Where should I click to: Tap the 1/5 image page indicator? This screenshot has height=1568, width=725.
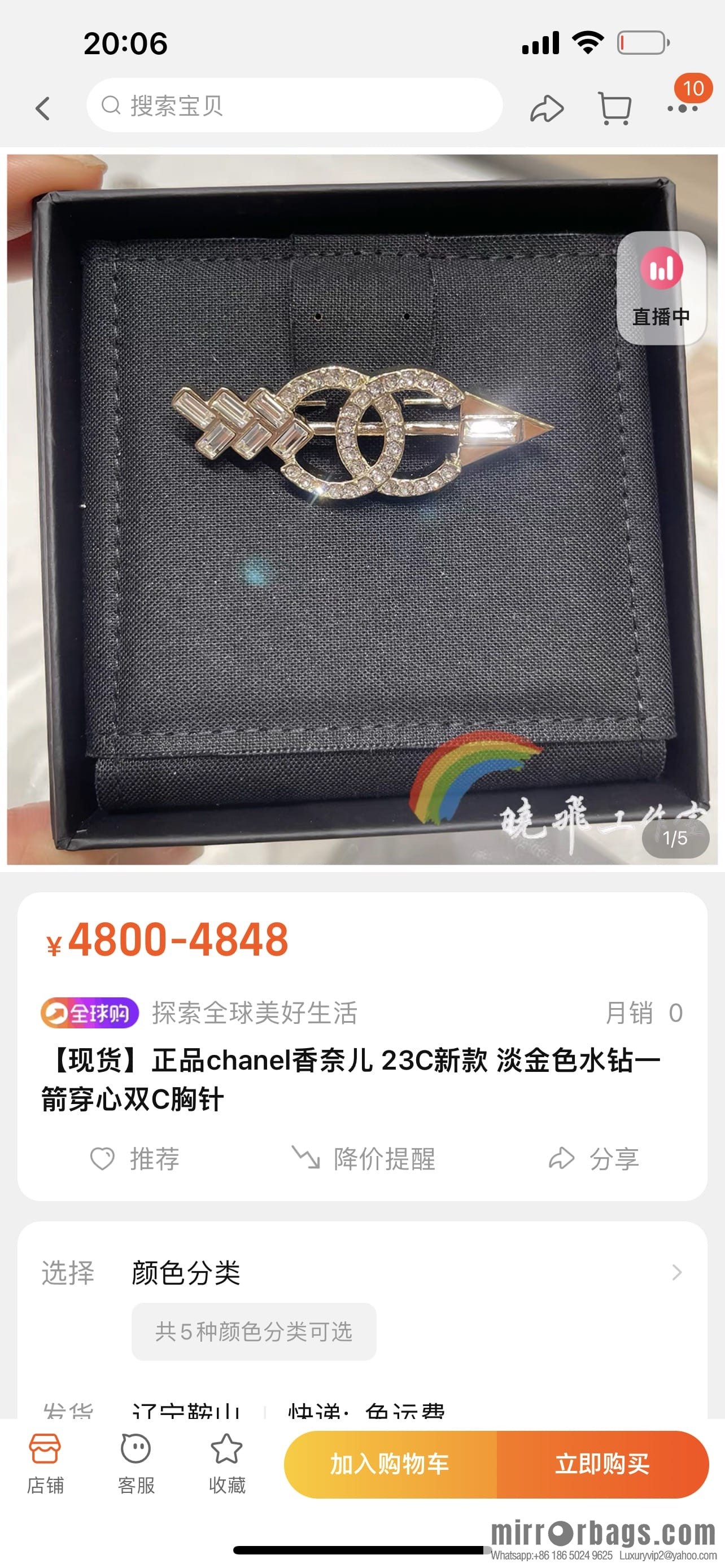coord(676,839)
